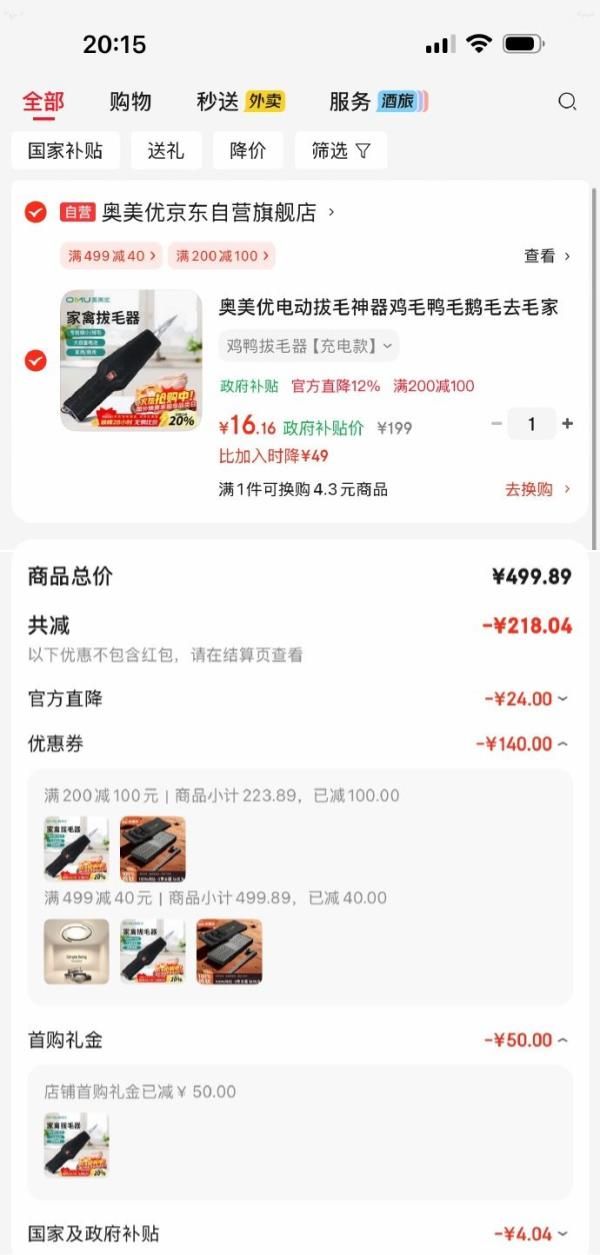Open the search magnifier icon
This screenshot has height=1255, width=600.
(x=567, y=101)
